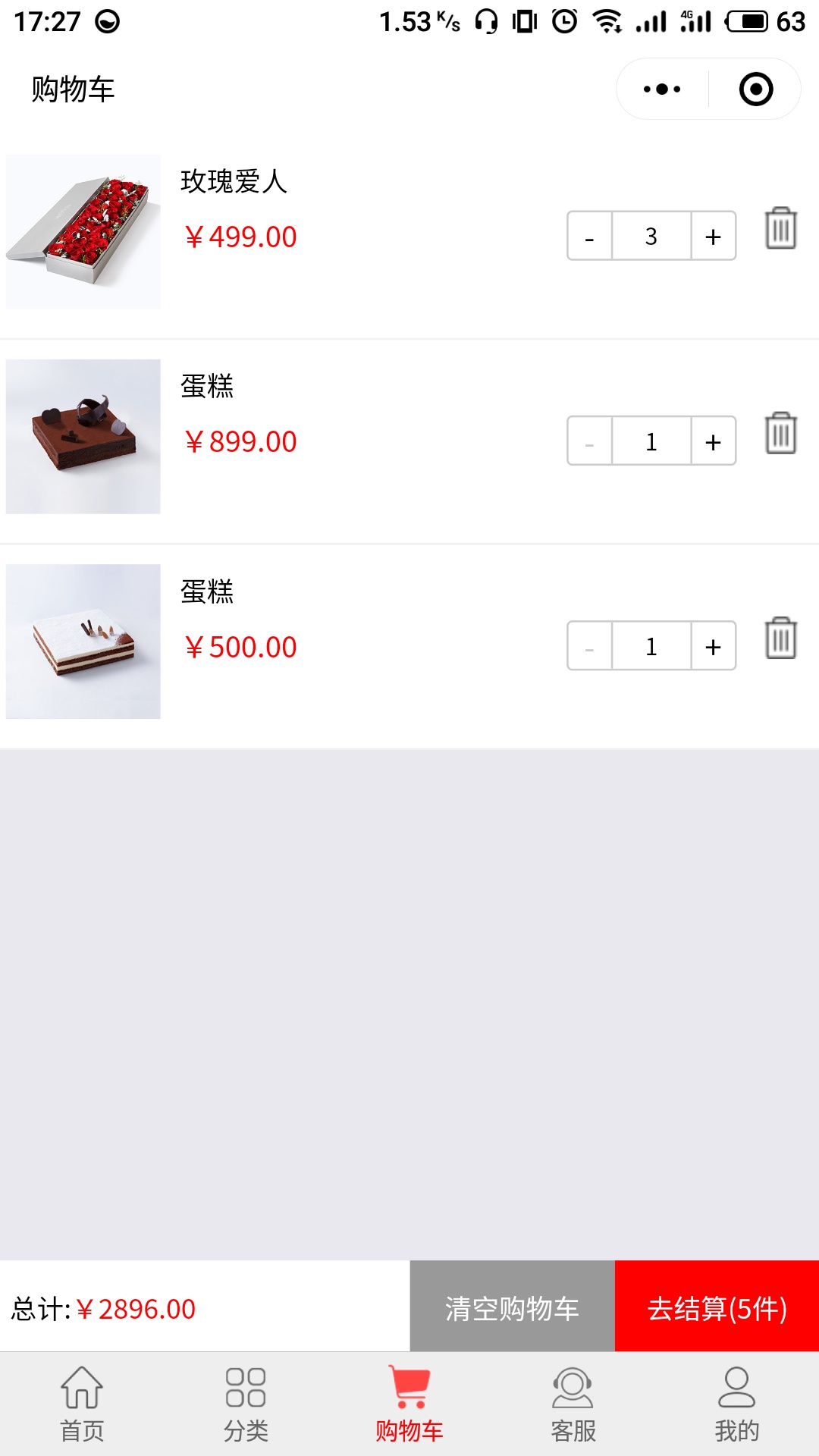View the ¥899.00 chocolate 蛋糕 product image
The image size is (819, 1456).
click(83, 437)
